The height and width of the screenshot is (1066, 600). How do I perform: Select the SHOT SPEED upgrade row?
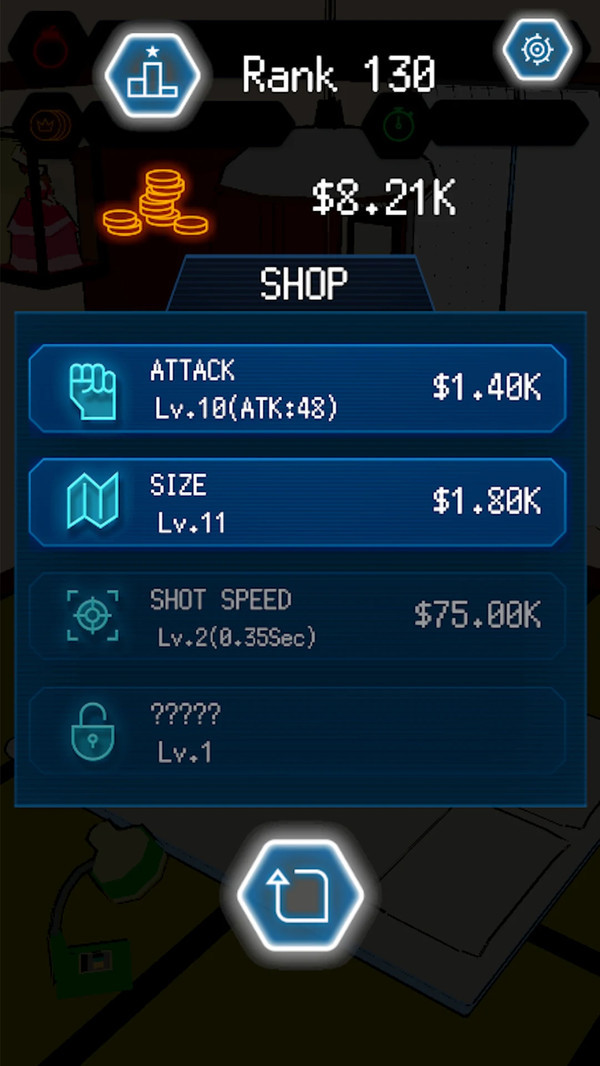[297, 617]
